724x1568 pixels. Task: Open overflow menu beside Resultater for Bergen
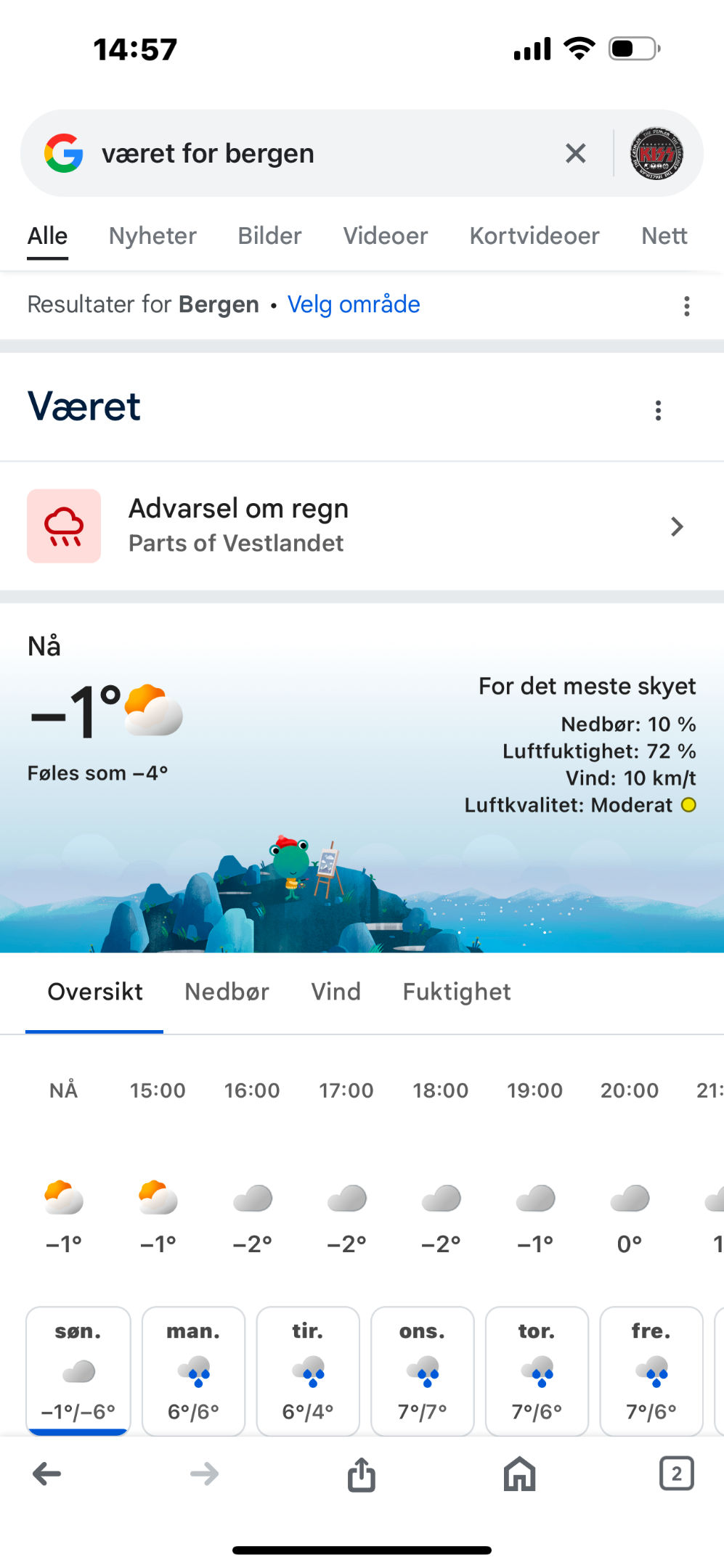(x=686, y=306)
